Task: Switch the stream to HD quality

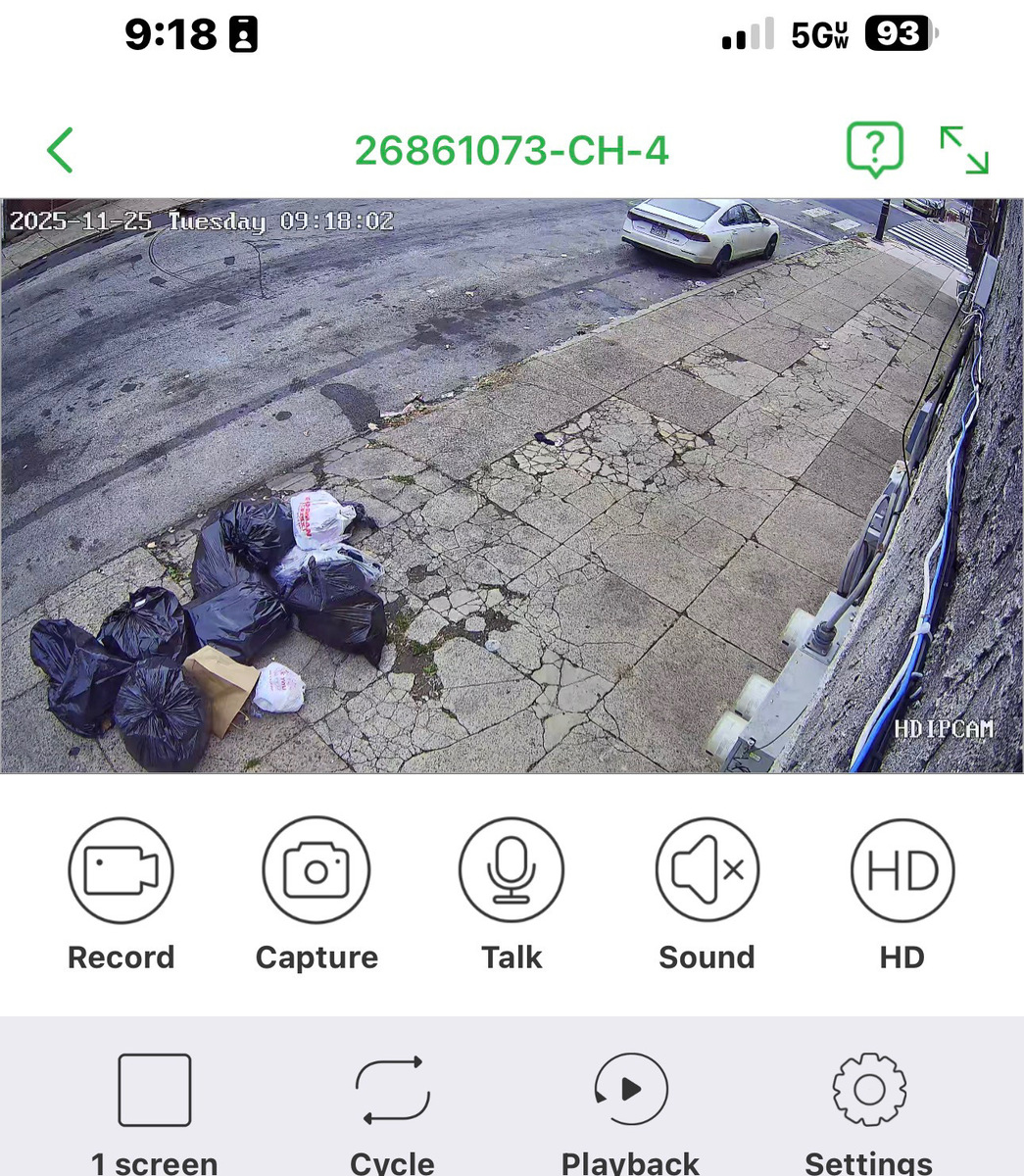Action: pos(902,871)
